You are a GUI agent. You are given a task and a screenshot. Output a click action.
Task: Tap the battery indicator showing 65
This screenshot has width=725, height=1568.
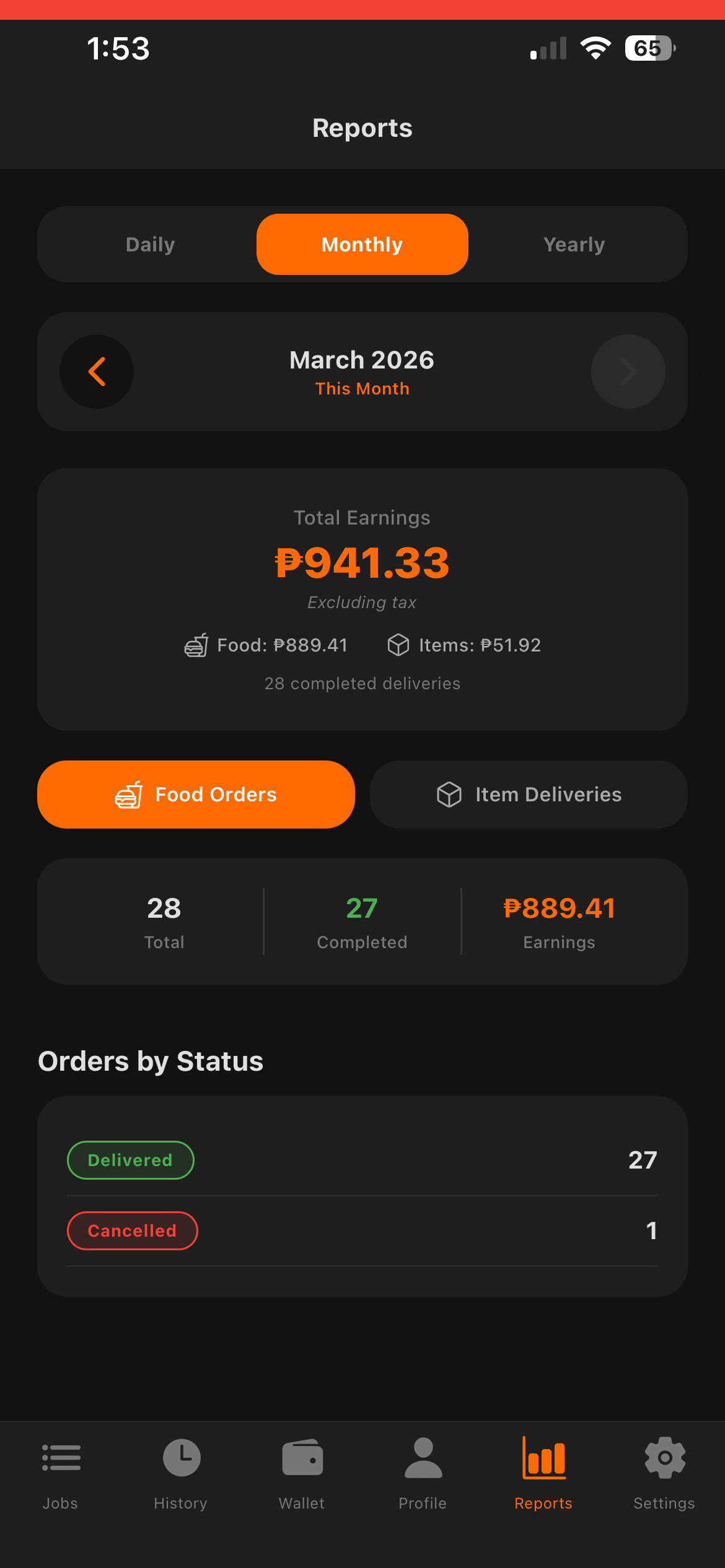(x=649, y=48)
